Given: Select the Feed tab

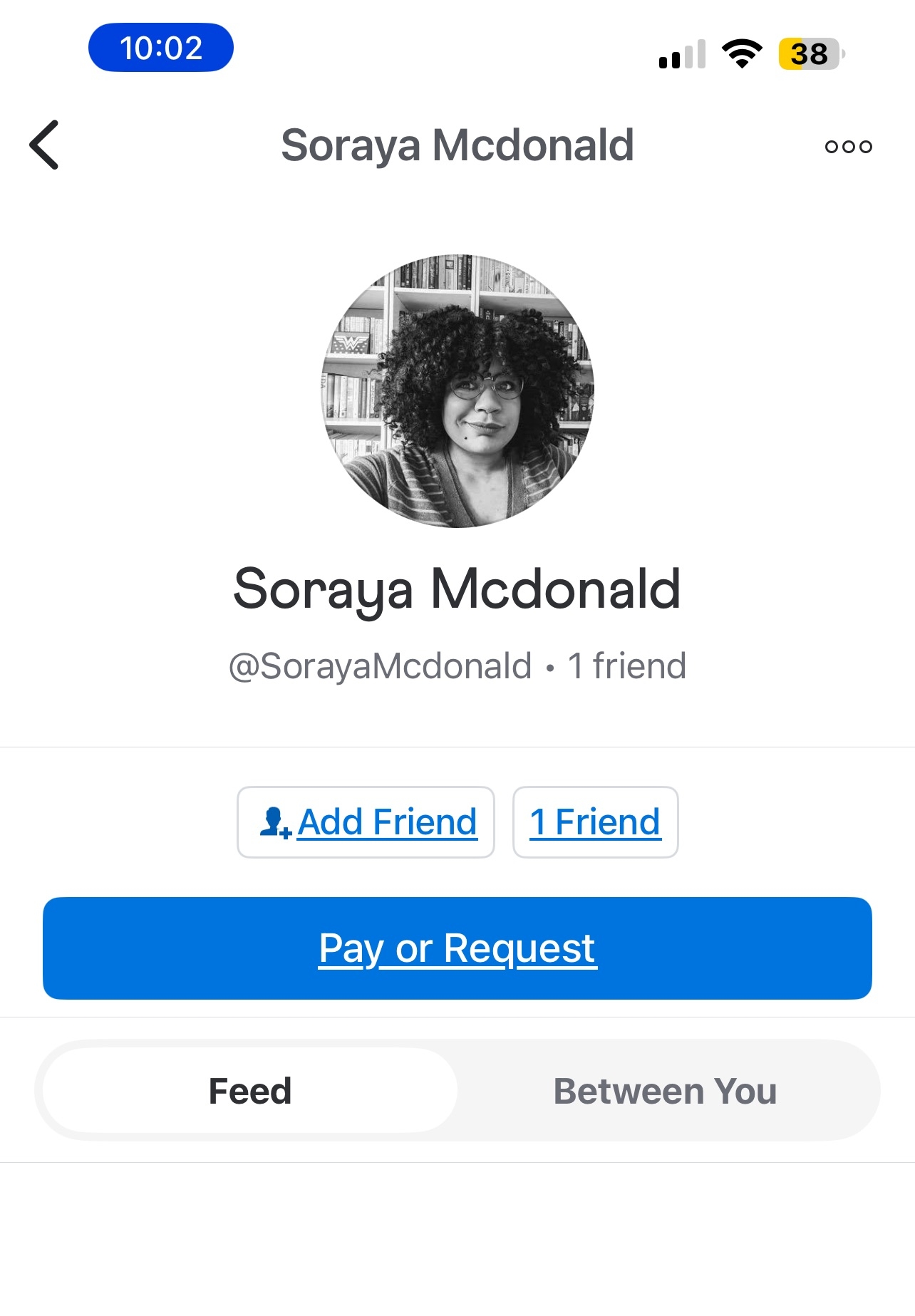Looking at the screenshot, I should click(x=250, y=1091).
